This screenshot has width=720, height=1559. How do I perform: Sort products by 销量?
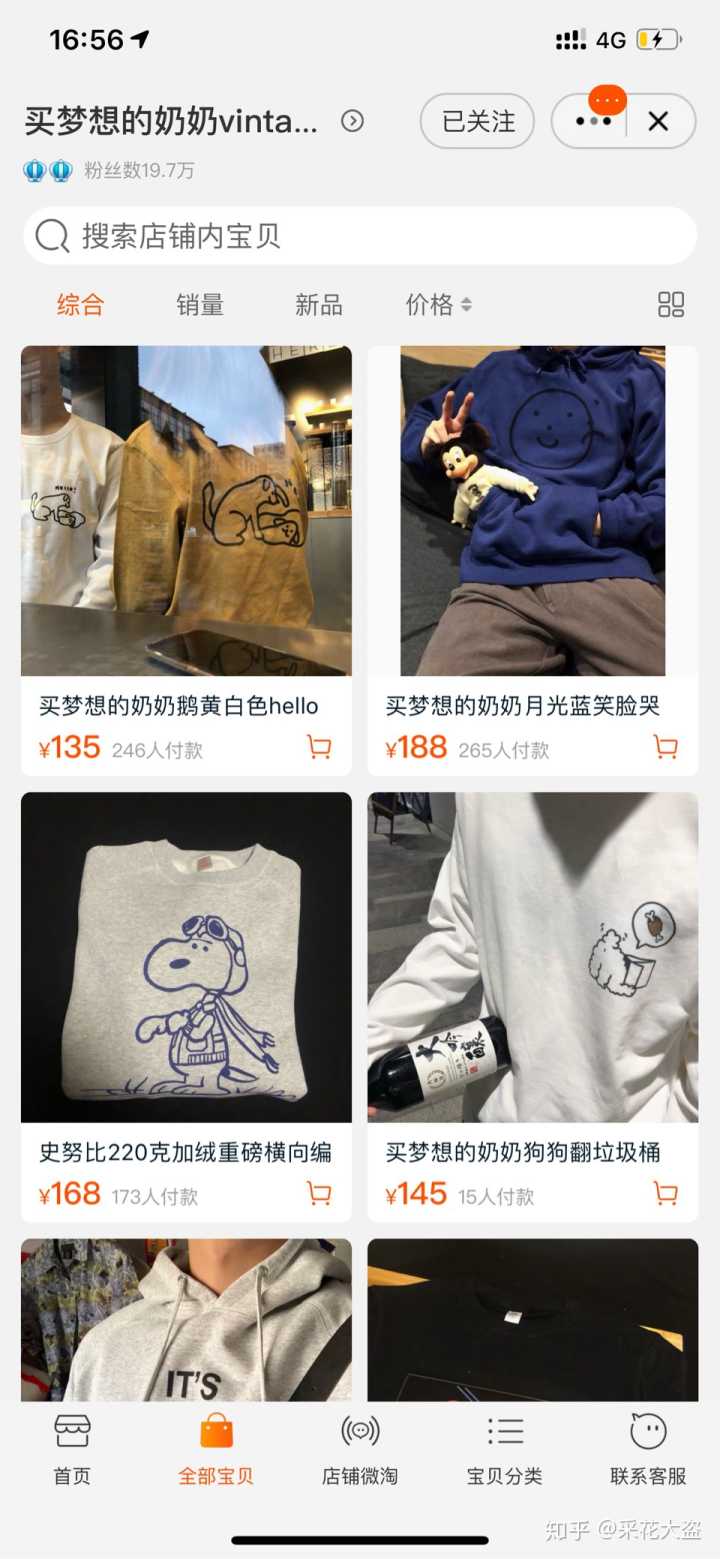pos(200,305)
